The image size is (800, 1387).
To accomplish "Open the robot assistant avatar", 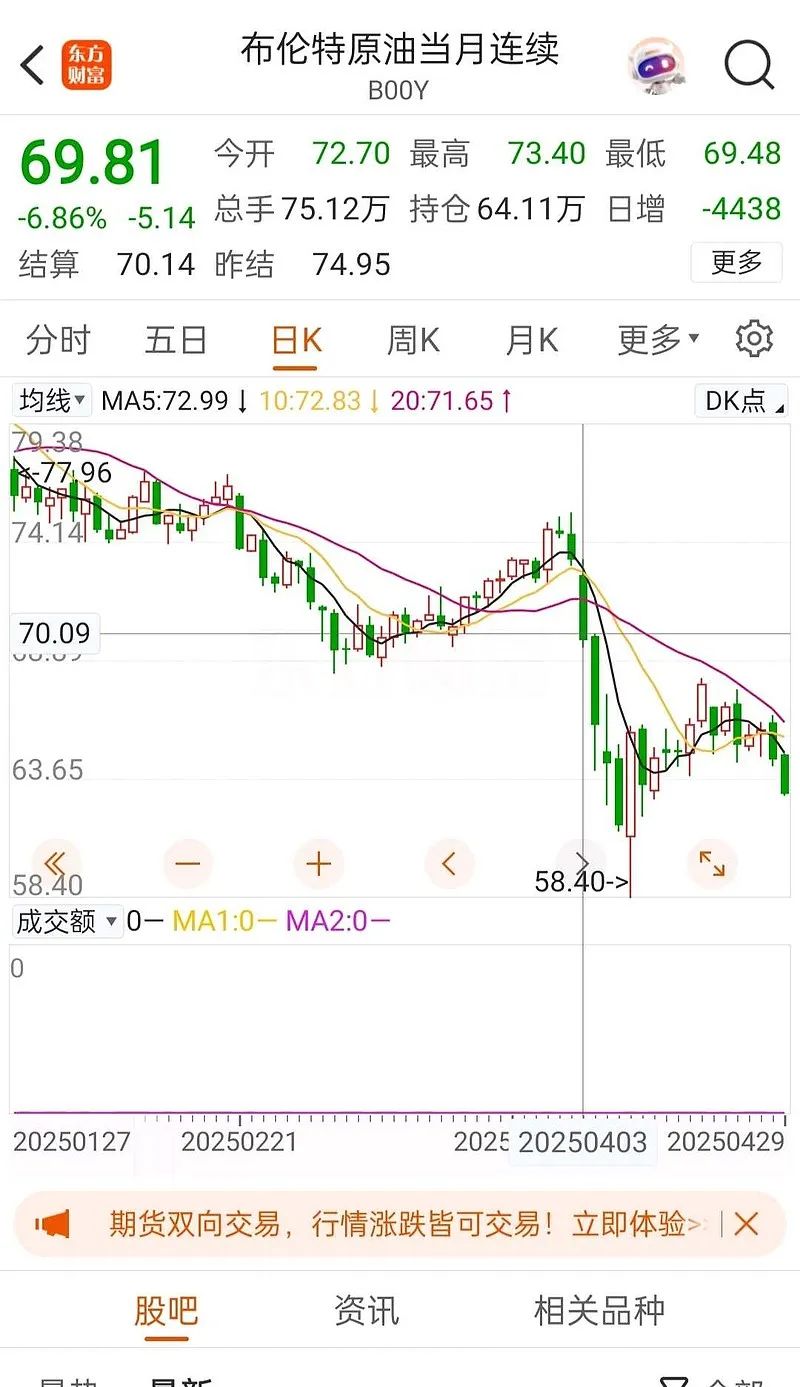I will 656,66.
